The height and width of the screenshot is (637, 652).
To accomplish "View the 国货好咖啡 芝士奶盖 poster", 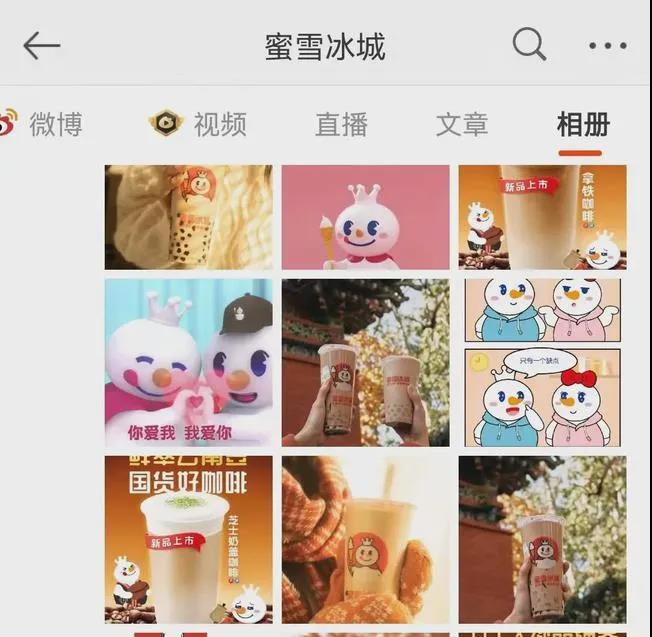I will [x=188, y=539].
